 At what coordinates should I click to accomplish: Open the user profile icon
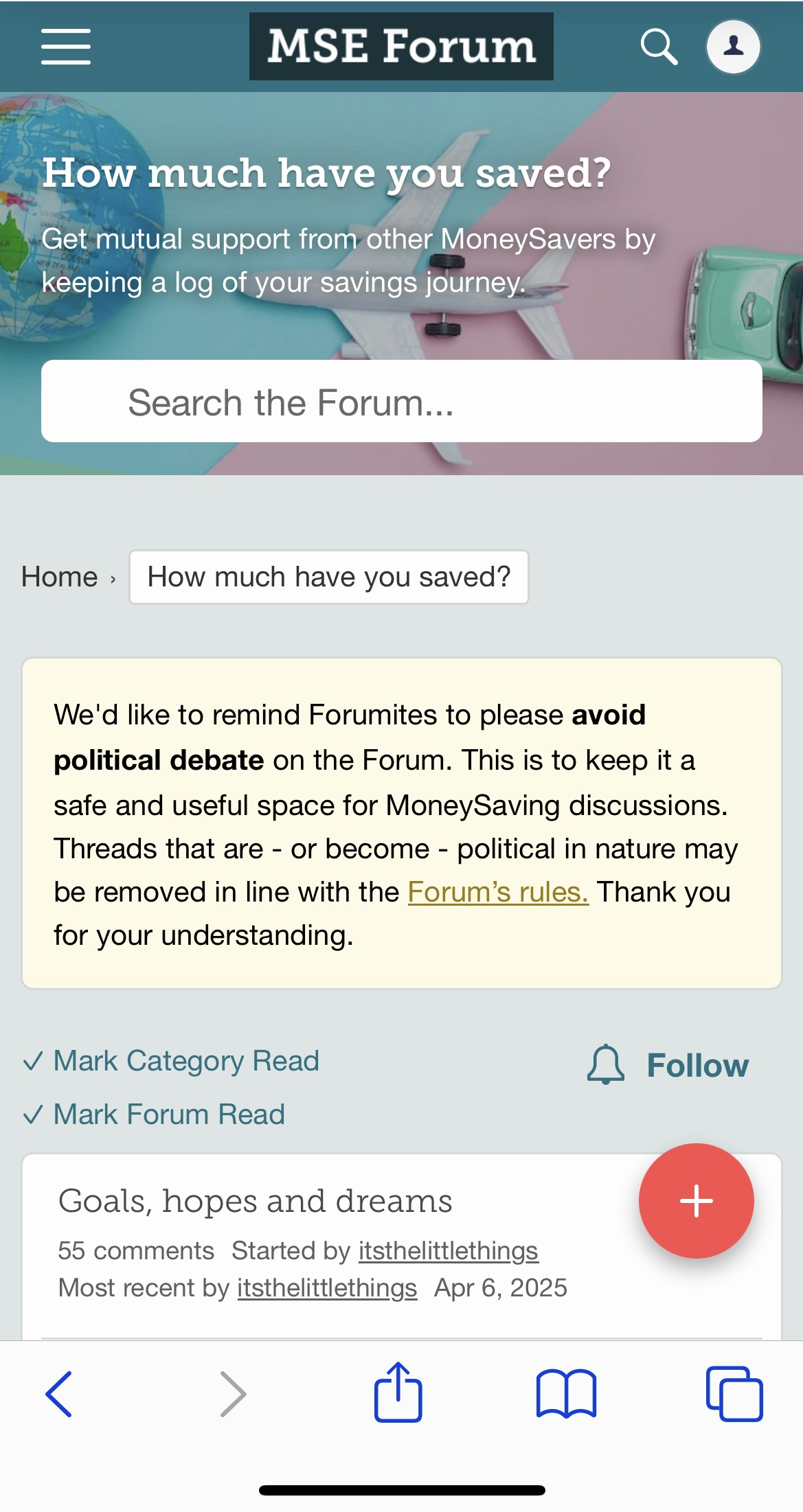point(734,47)
